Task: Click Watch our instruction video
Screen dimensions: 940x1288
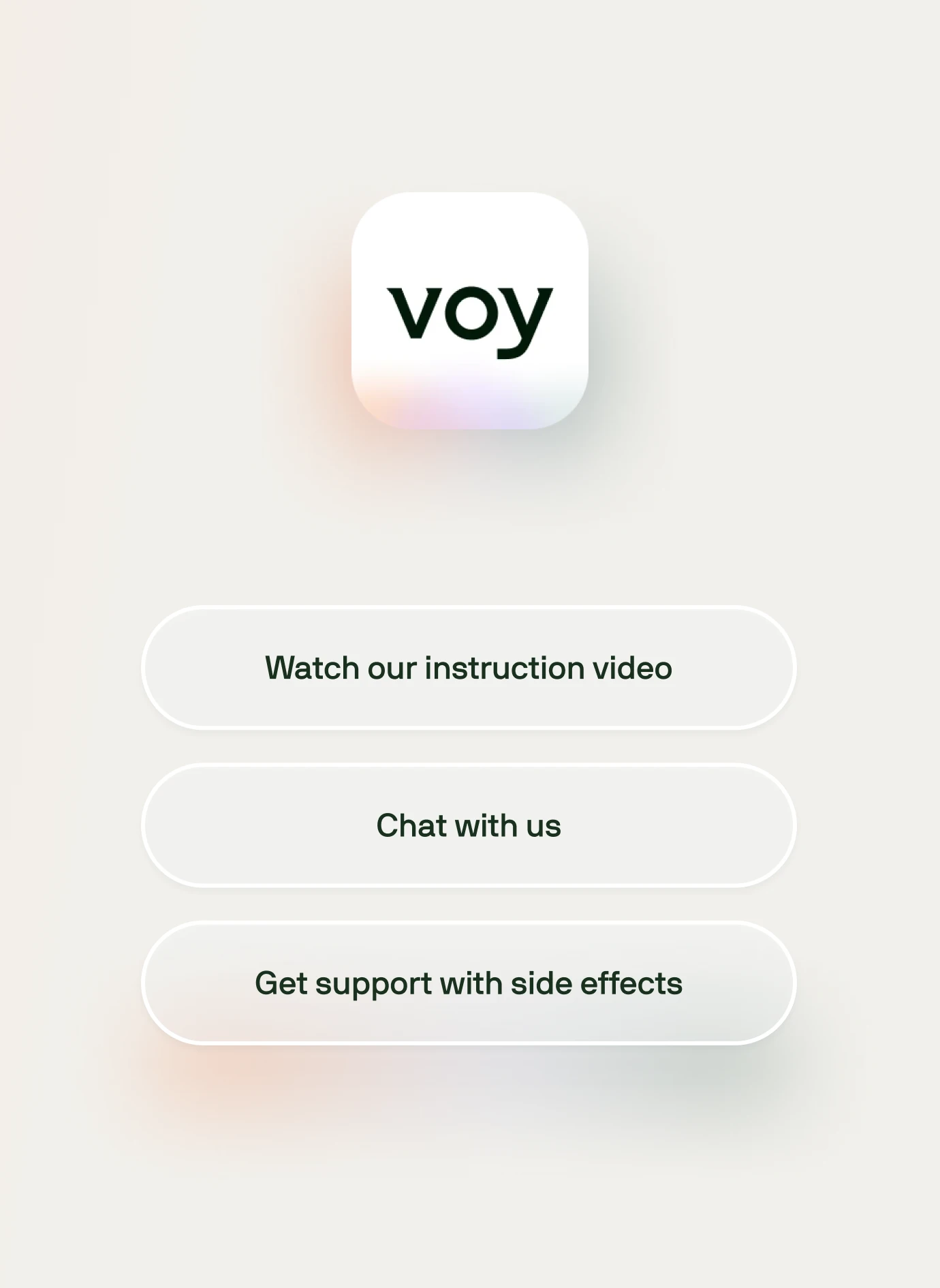Action: [470, 668]
